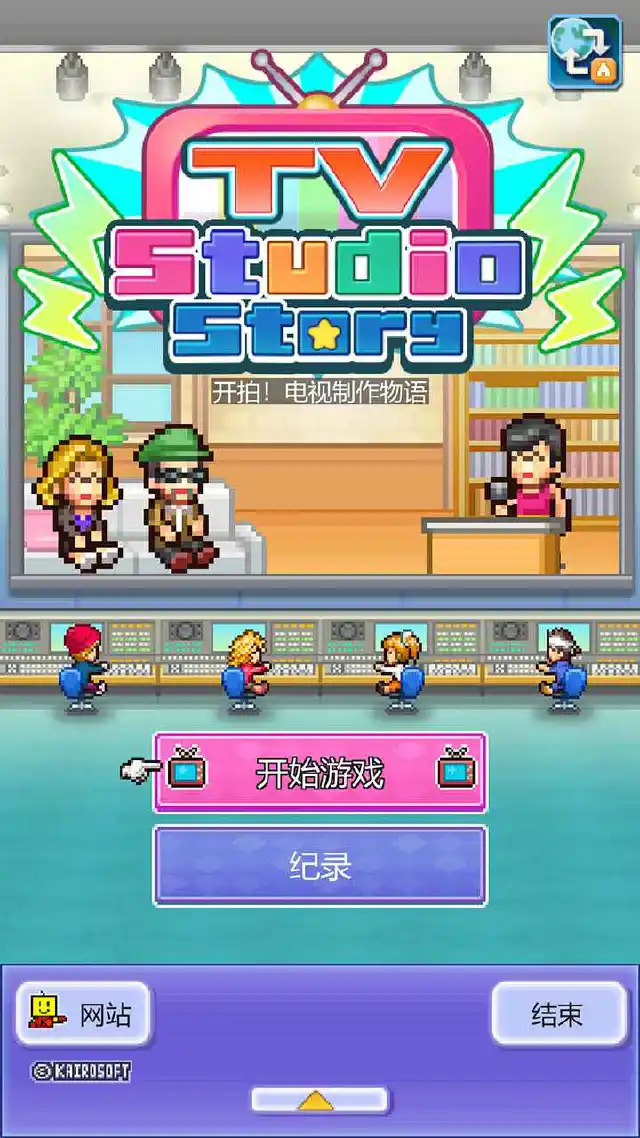The width and height of the screenshot is (640, 1138).
Task: Tap 开始游戏 to start the game
Action: tap(320, 773)
